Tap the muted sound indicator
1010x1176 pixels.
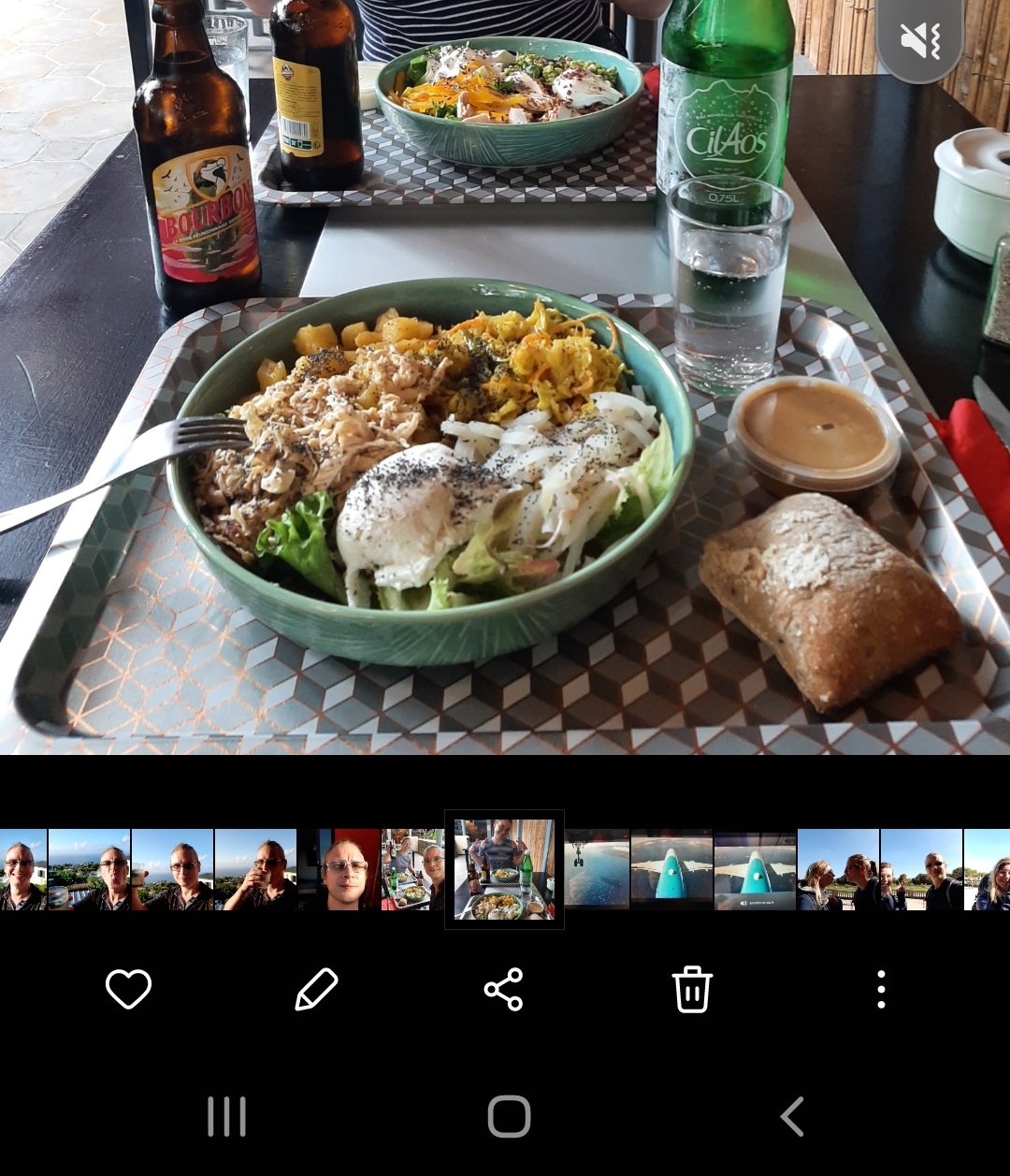[919, 39]
